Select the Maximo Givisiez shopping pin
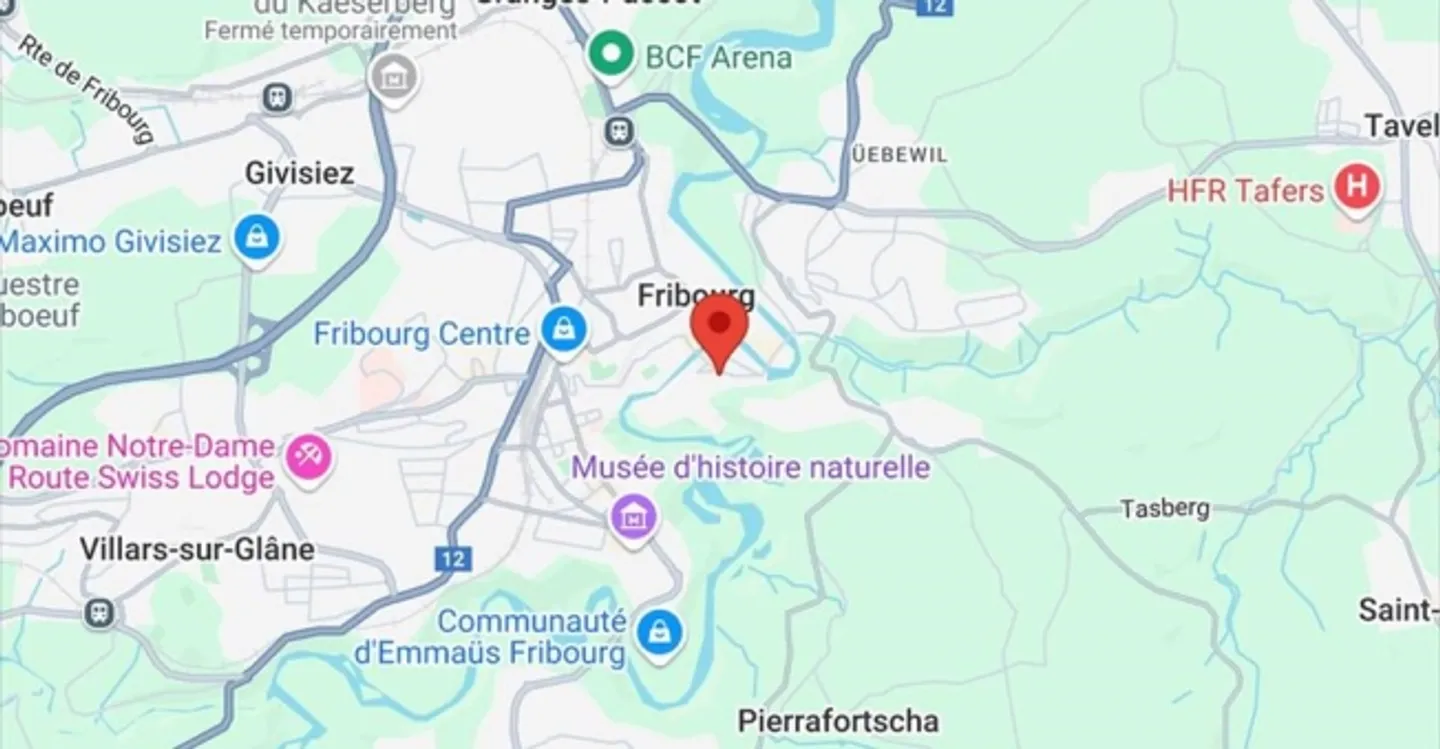 coord(258,239)
